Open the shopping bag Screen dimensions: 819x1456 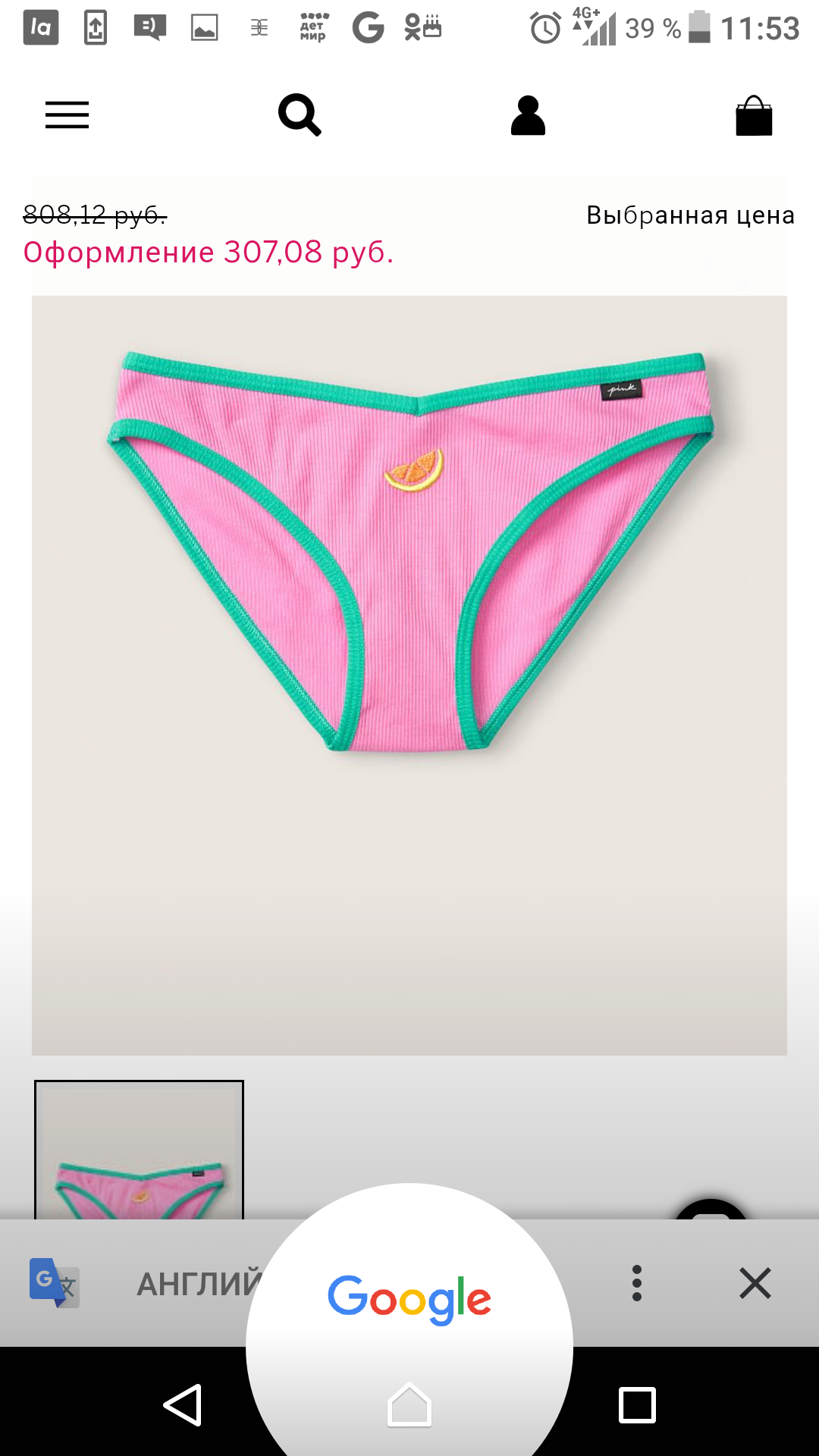[x=754, y=115]
